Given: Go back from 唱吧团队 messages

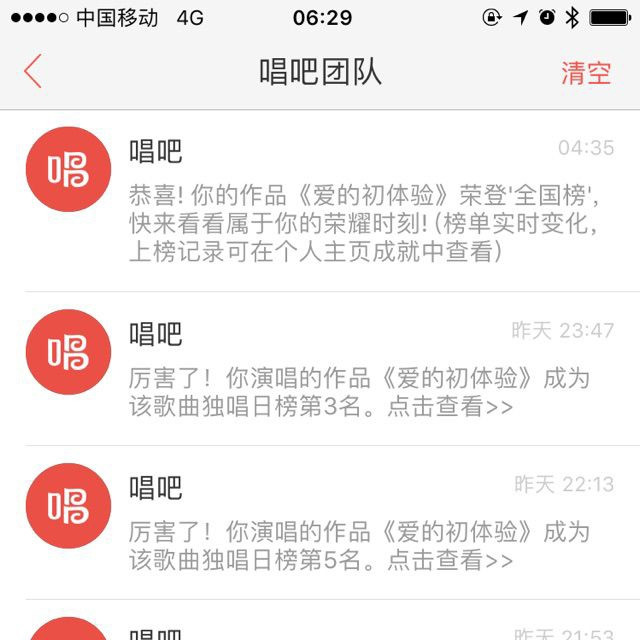Looking at the screenshot, I should tap(33, 72).
